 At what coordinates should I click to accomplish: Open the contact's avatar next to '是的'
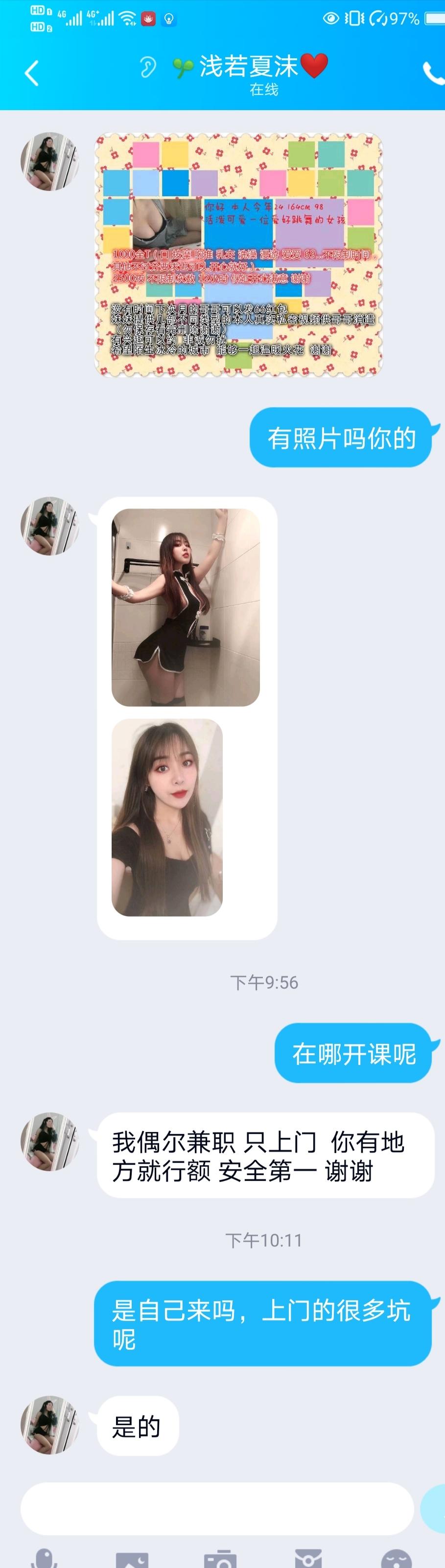50,1424
